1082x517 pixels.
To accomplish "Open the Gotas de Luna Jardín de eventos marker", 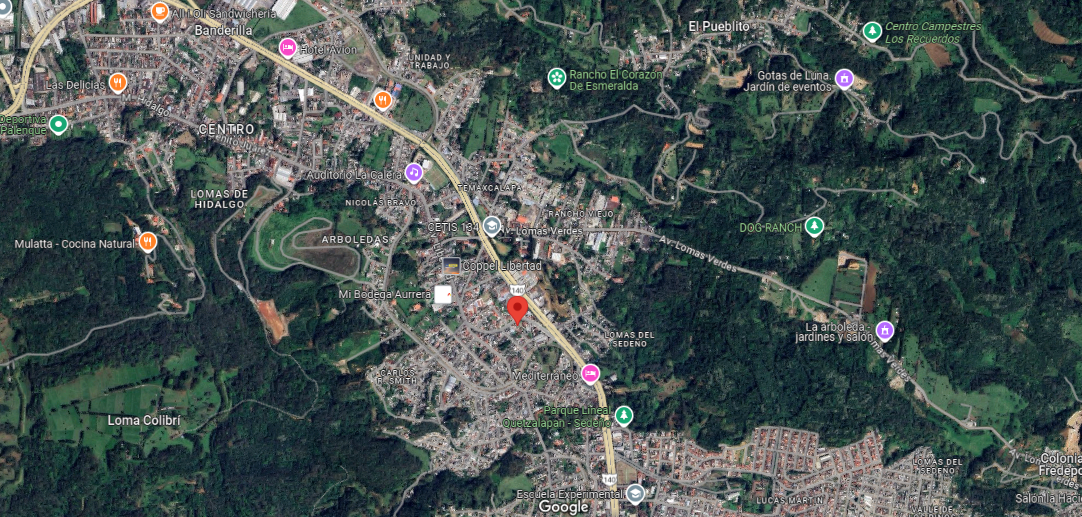I will 844,79.
